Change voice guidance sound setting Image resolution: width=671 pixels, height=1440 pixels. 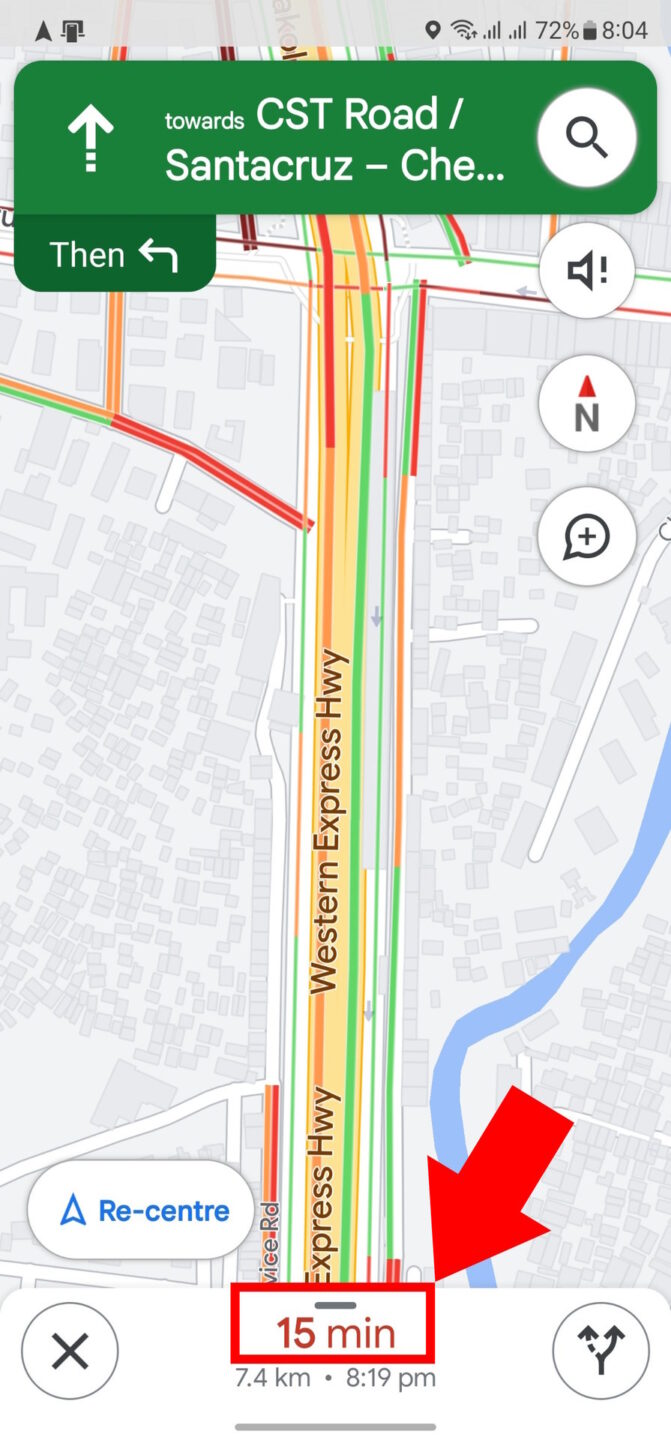[587, 270]
